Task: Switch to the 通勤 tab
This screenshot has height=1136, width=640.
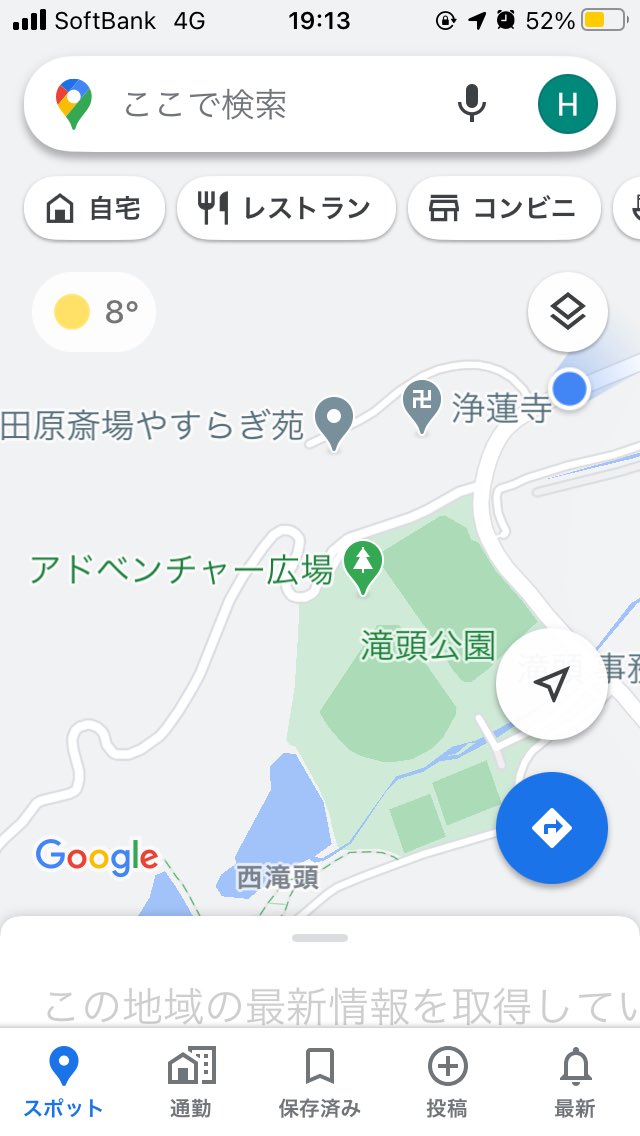Action: pyautogui.click(x=191, y=1082)
